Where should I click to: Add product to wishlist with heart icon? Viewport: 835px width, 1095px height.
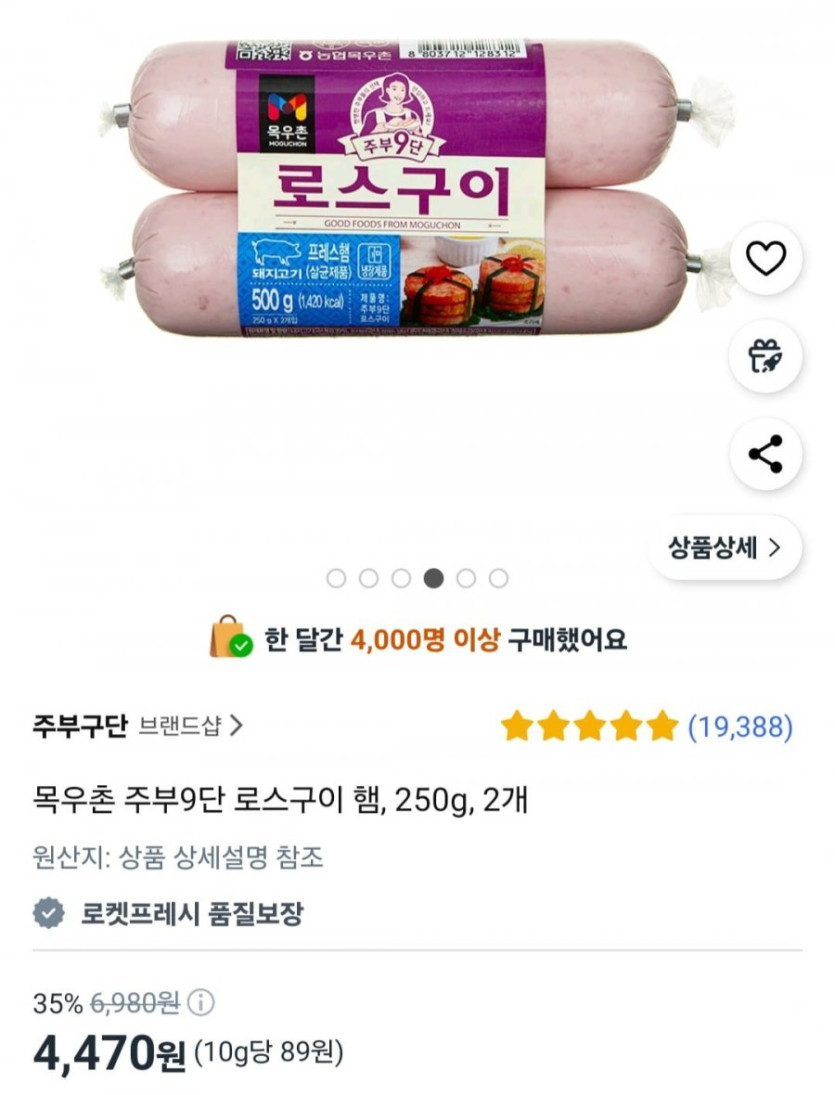766,260
